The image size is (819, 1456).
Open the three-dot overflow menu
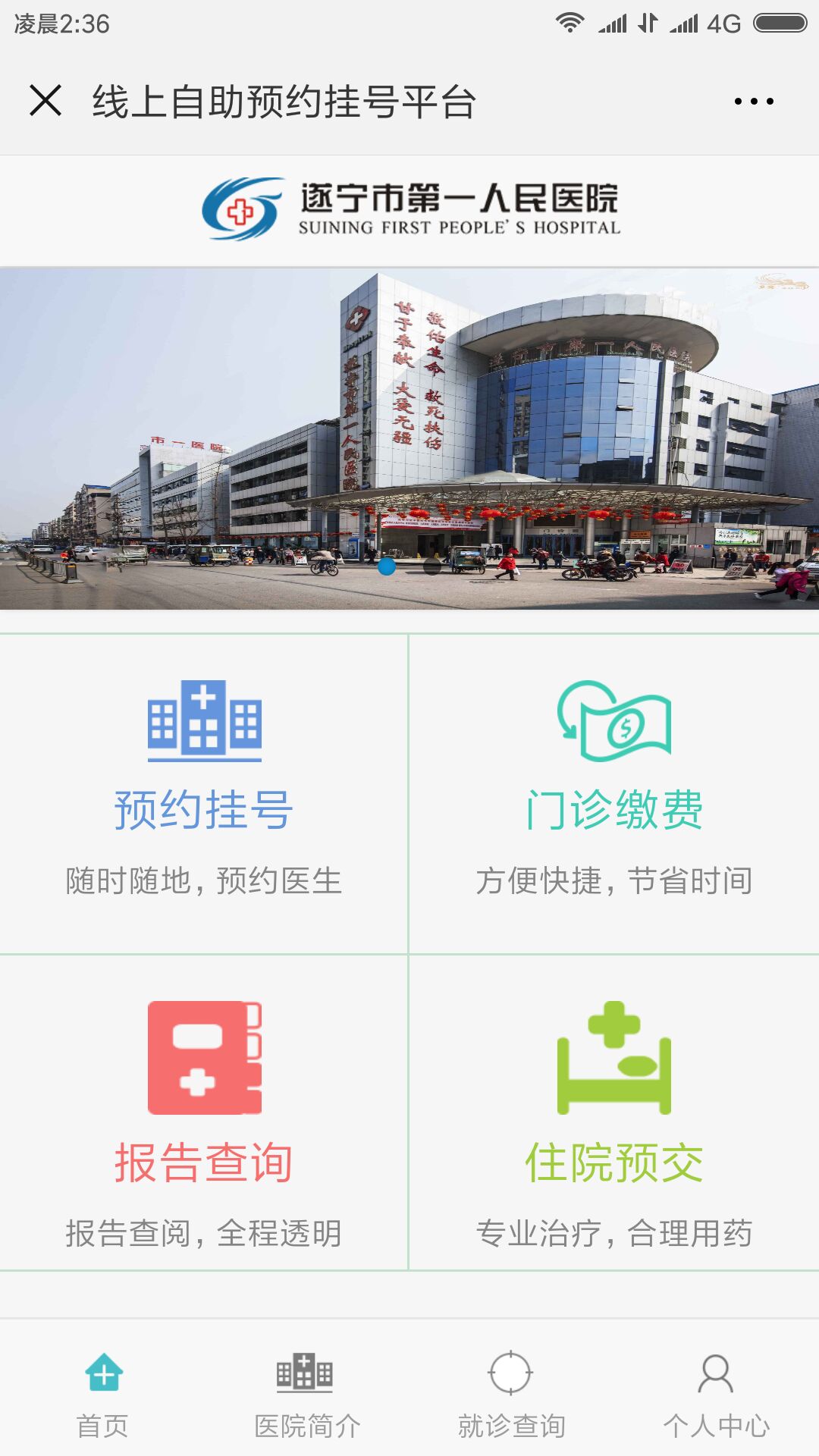click(x=754, y=101)
